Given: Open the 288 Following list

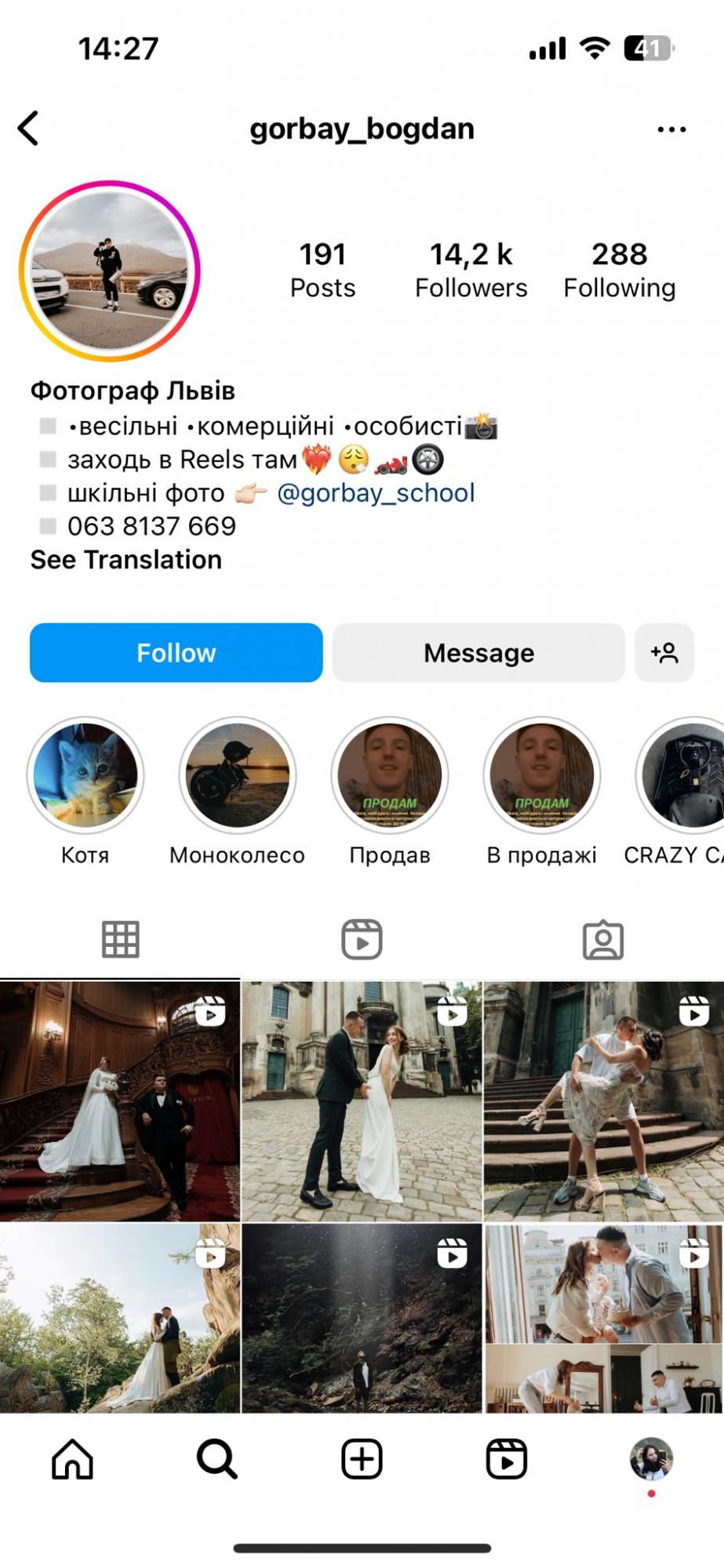Looking at the screenshot, I should (x=619, y=270).
